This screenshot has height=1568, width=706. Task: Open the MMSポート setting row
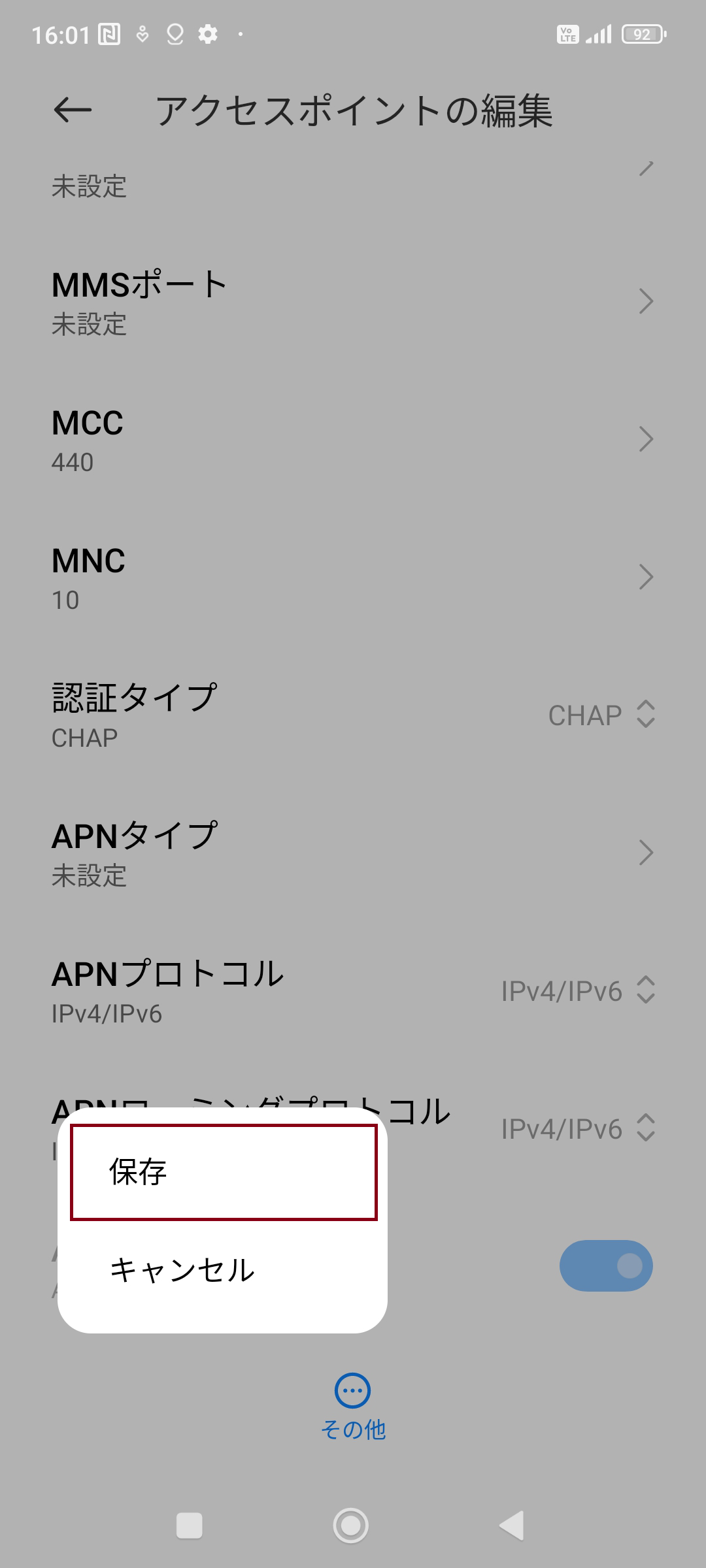click(353, 301)
